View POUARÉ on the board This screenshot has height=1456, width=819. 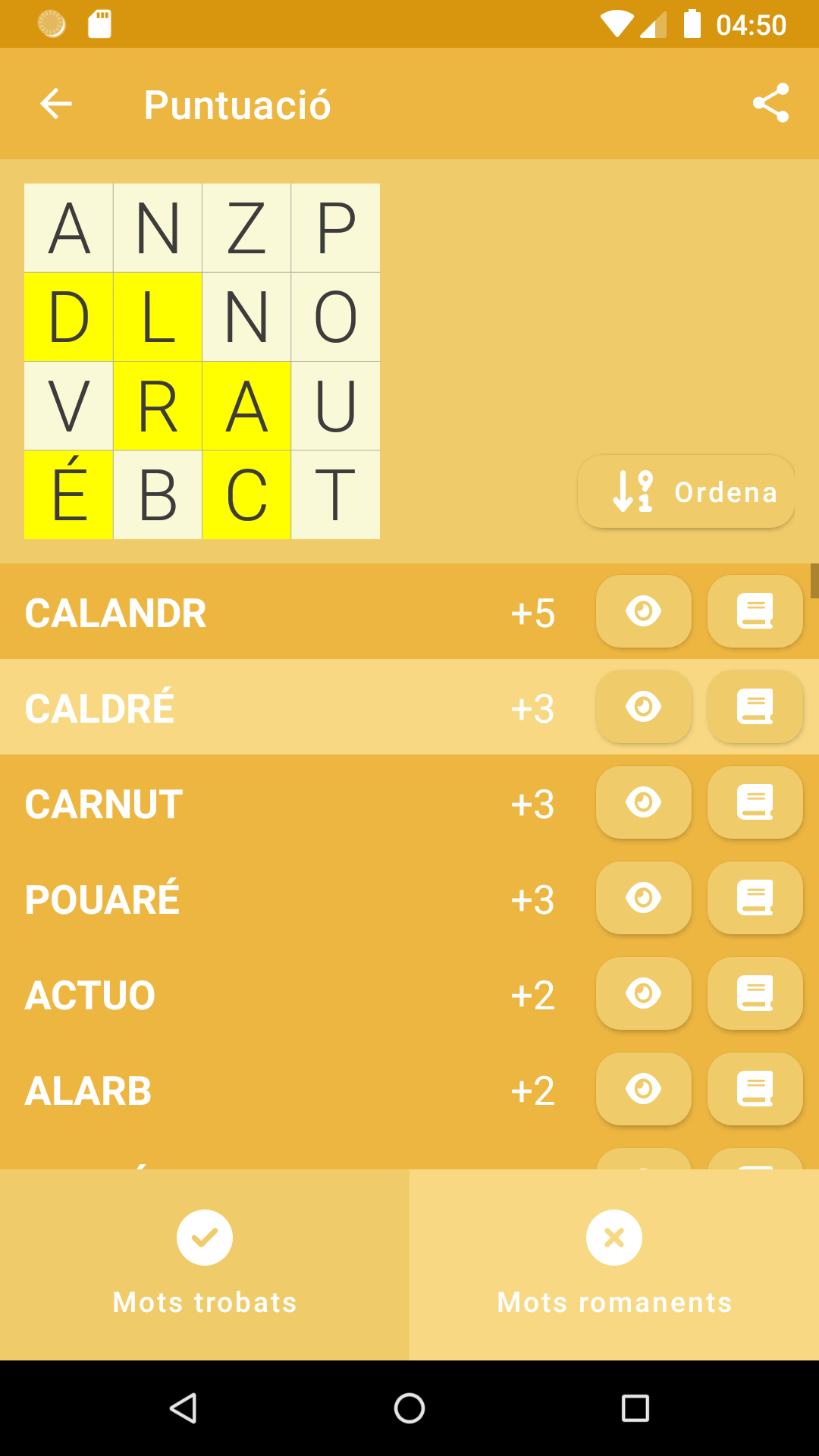(643, 898)
